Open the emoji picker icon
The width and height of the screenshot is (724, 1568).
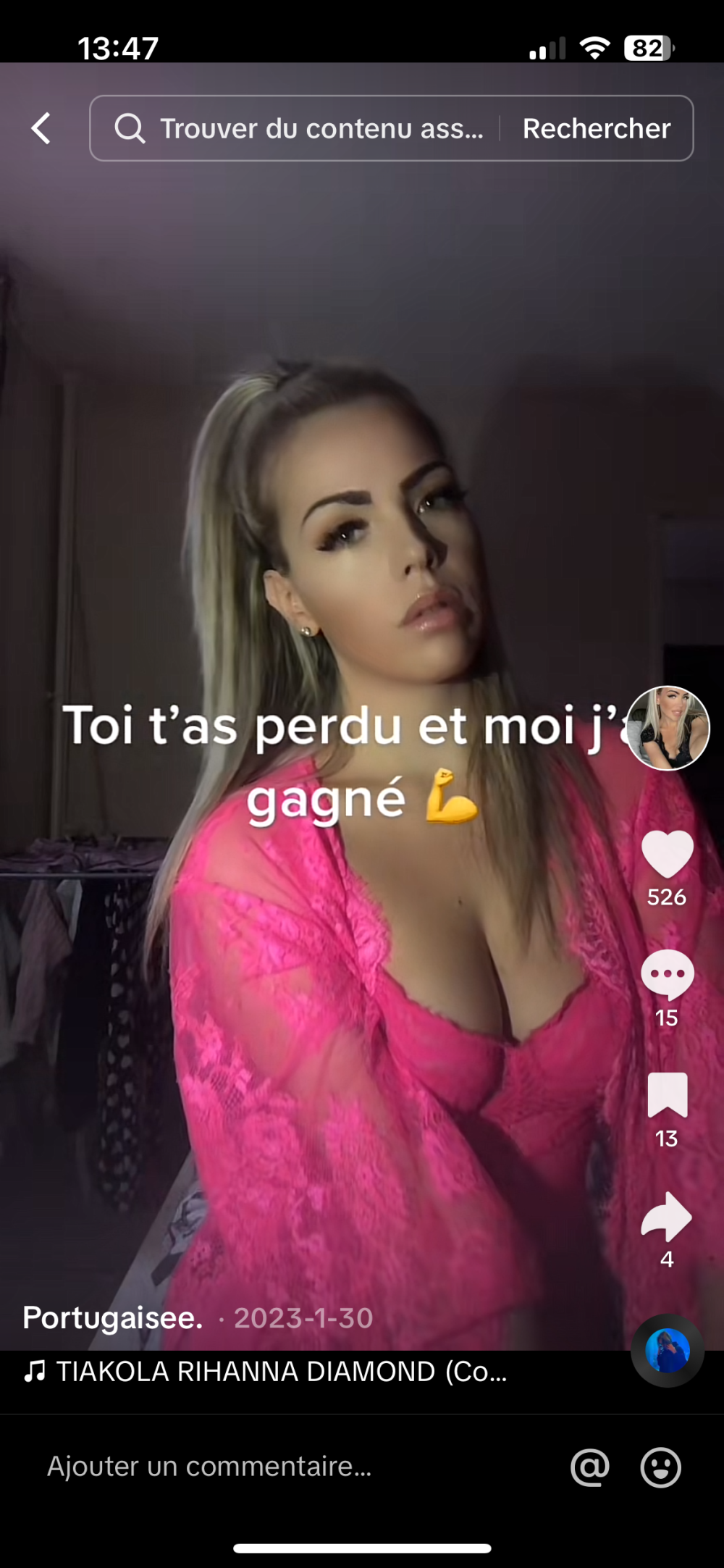[x=660, y=1467]
